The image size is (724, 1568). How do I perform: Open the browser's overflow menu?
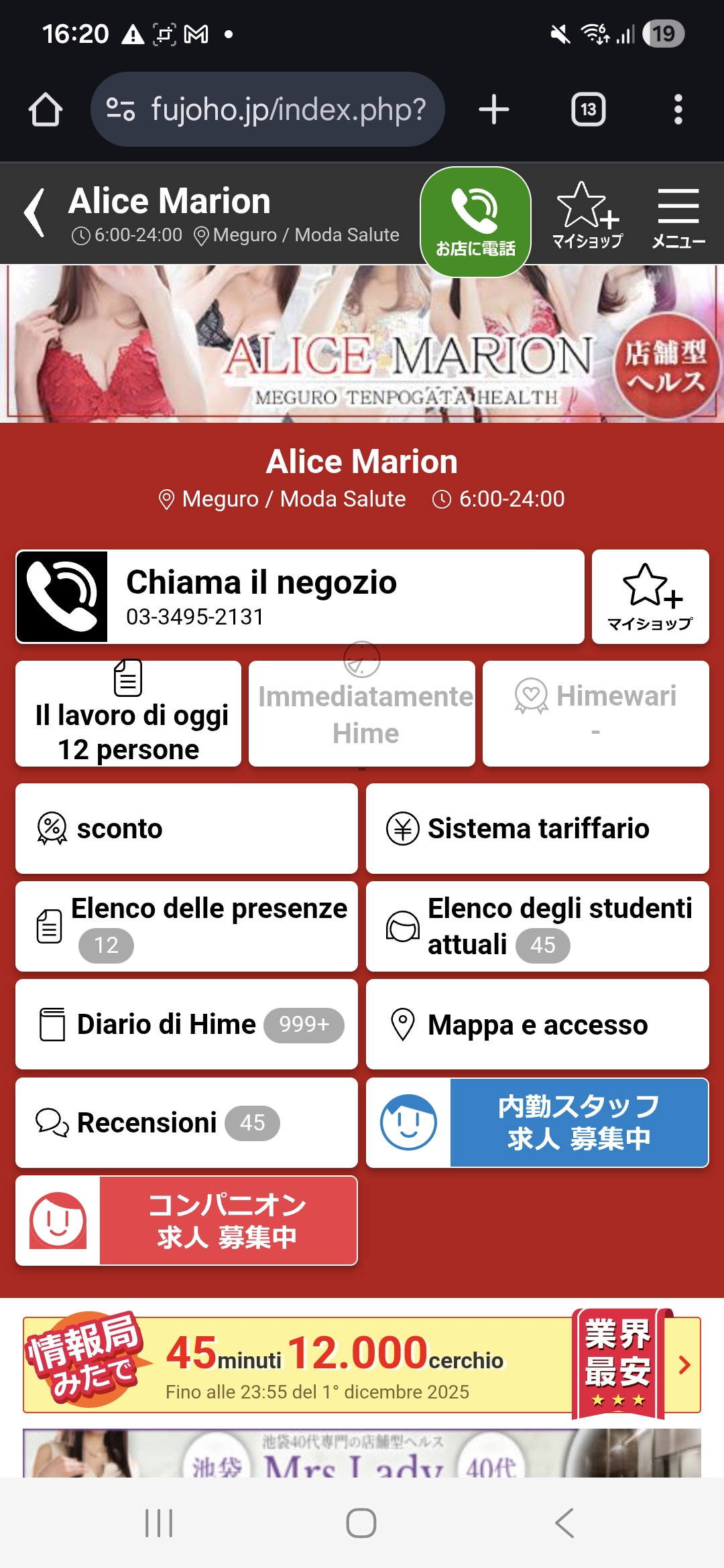tap(678, 109)
